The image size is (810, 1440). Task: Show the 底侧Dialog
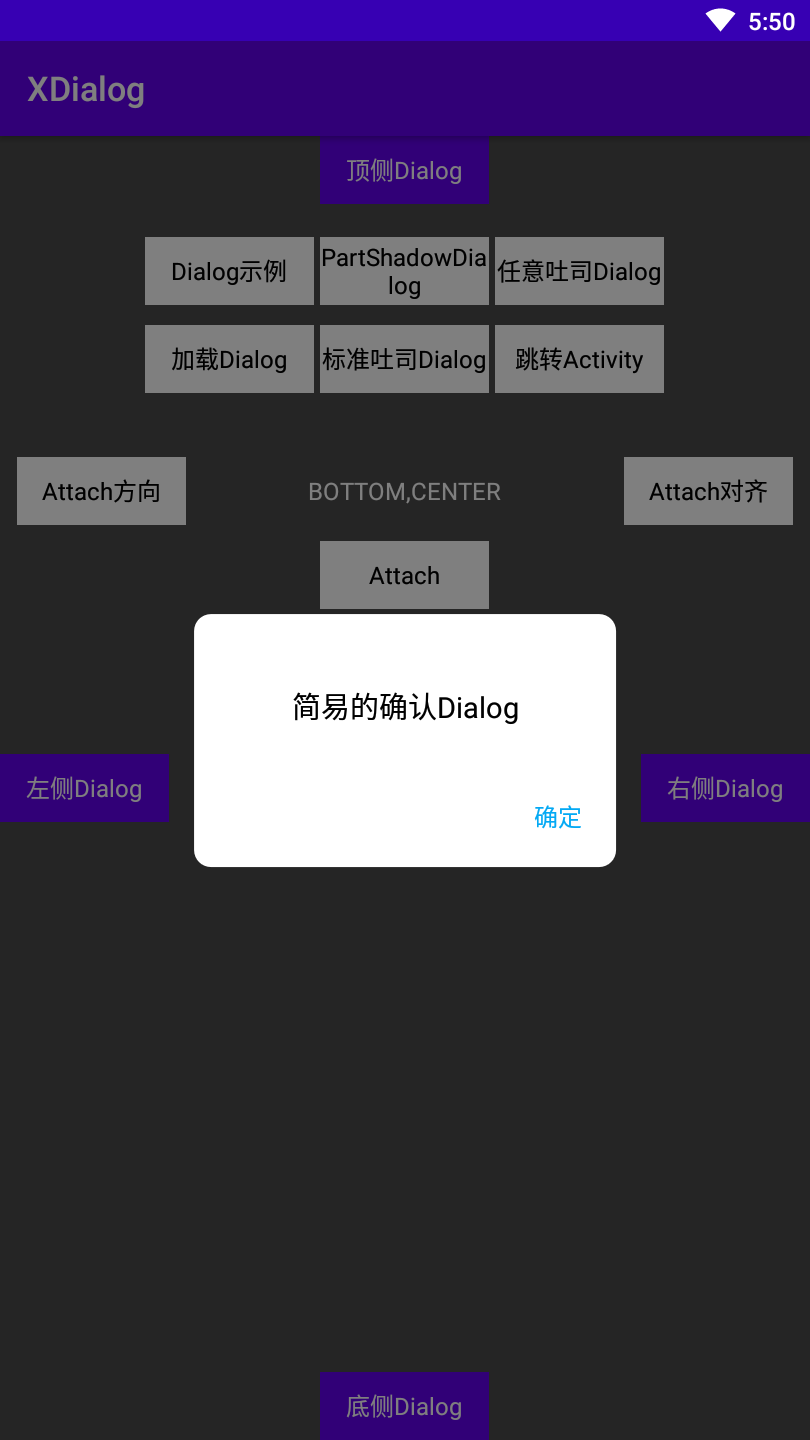[404, 1406]
